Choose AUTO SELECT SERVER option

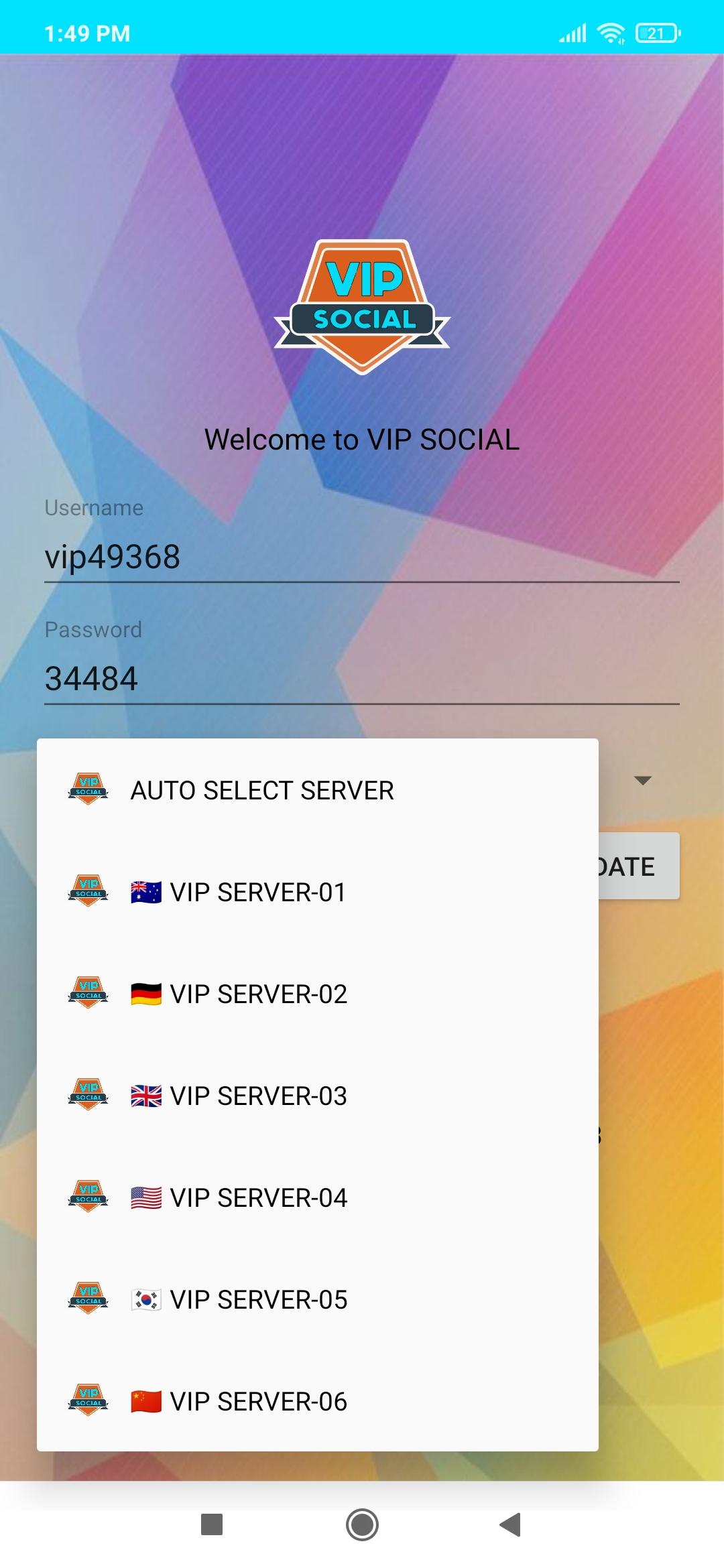pos(317,790)
